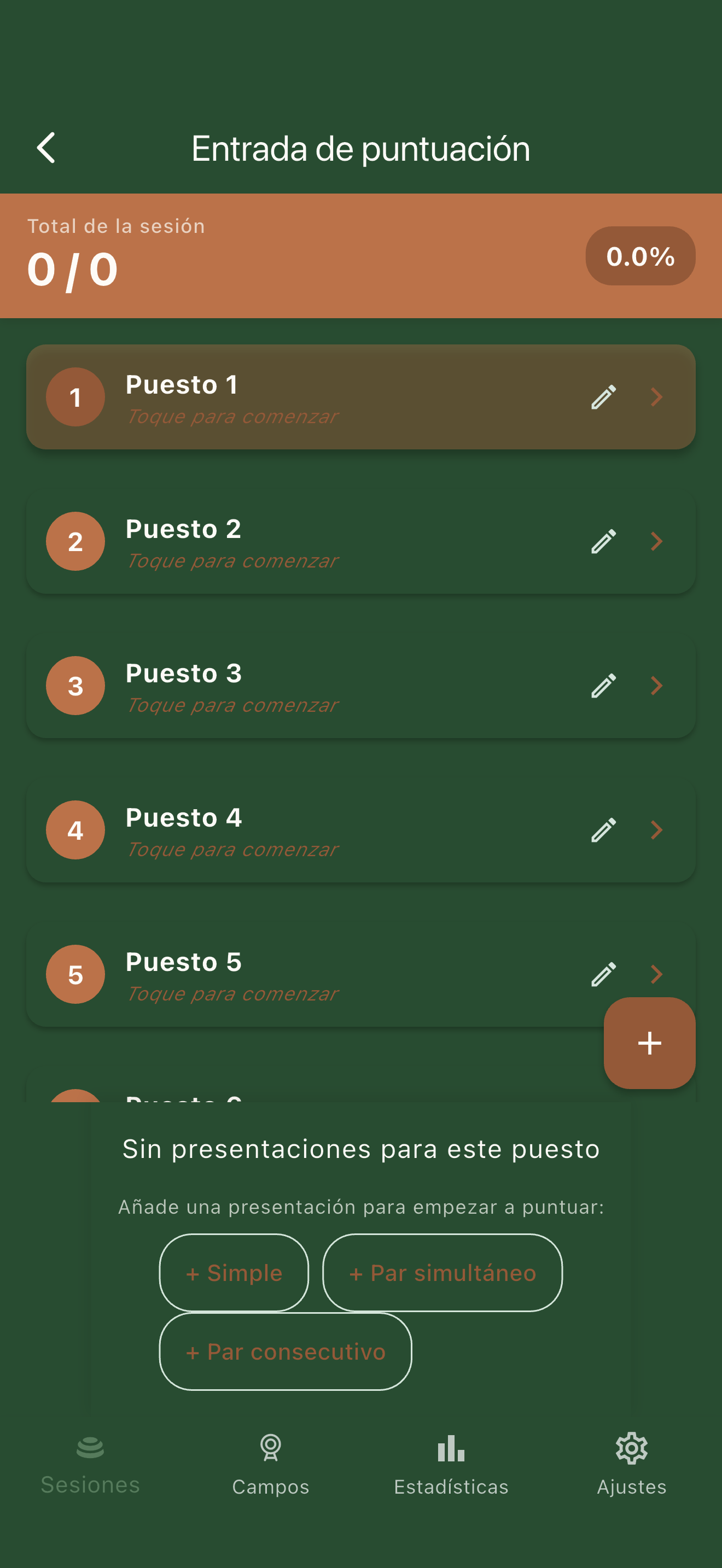Tap the 0.0% session percentage badge
Screen dimensions: 722x1568
click(x=639, y=256)
